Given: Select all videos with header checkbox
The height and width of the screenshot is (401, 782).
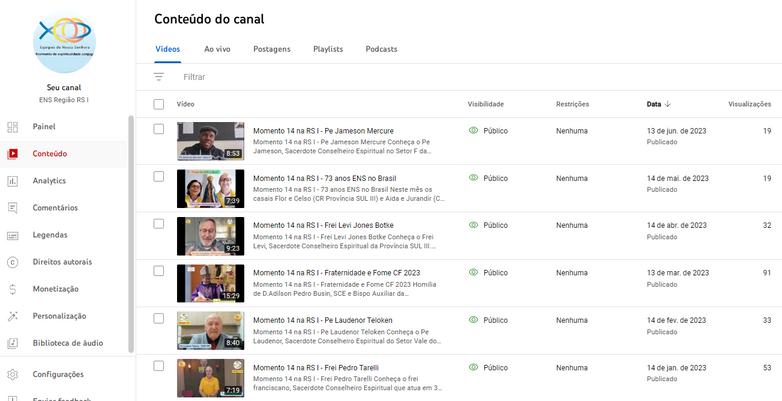Looking at the screenshot, I should [x=159, y=104].
